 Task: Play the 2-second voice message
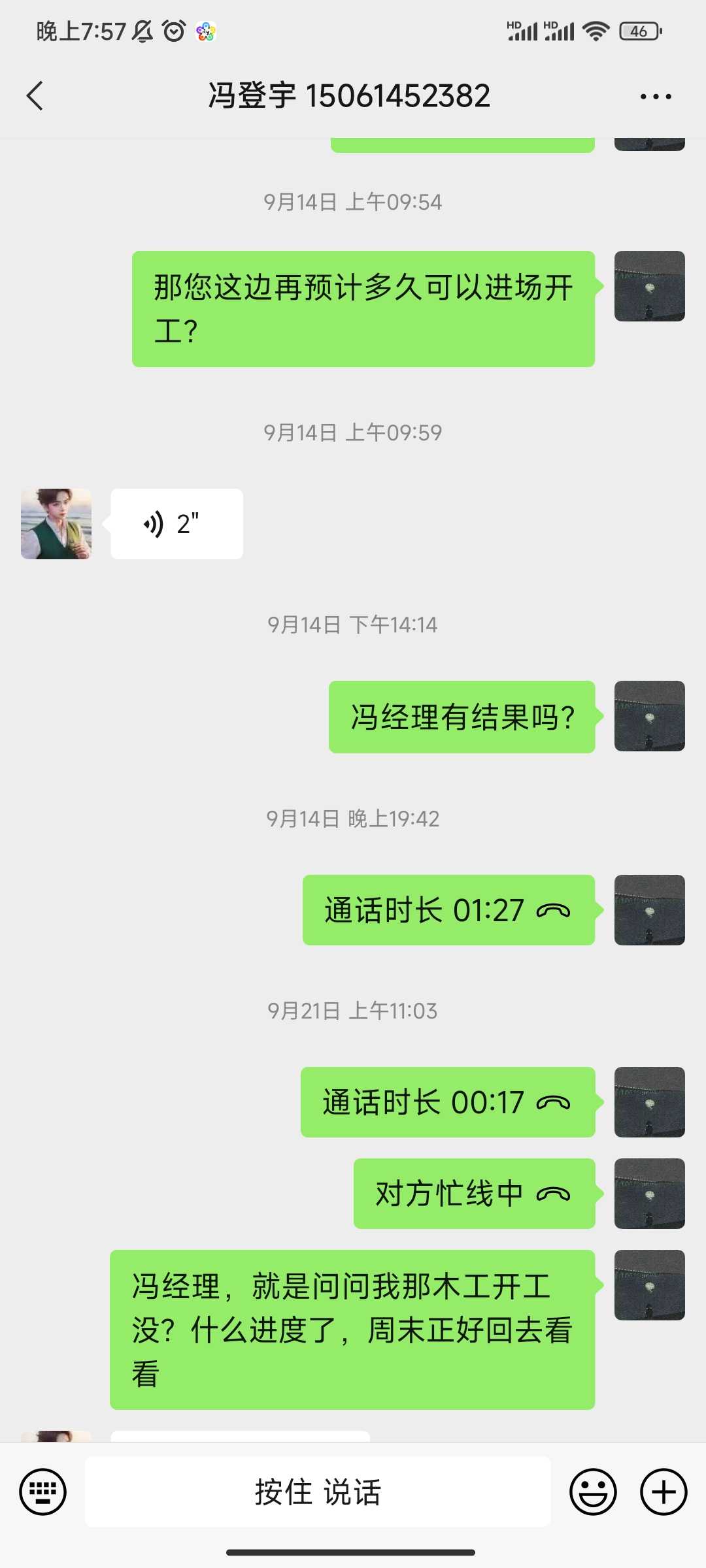coord(176,524)
